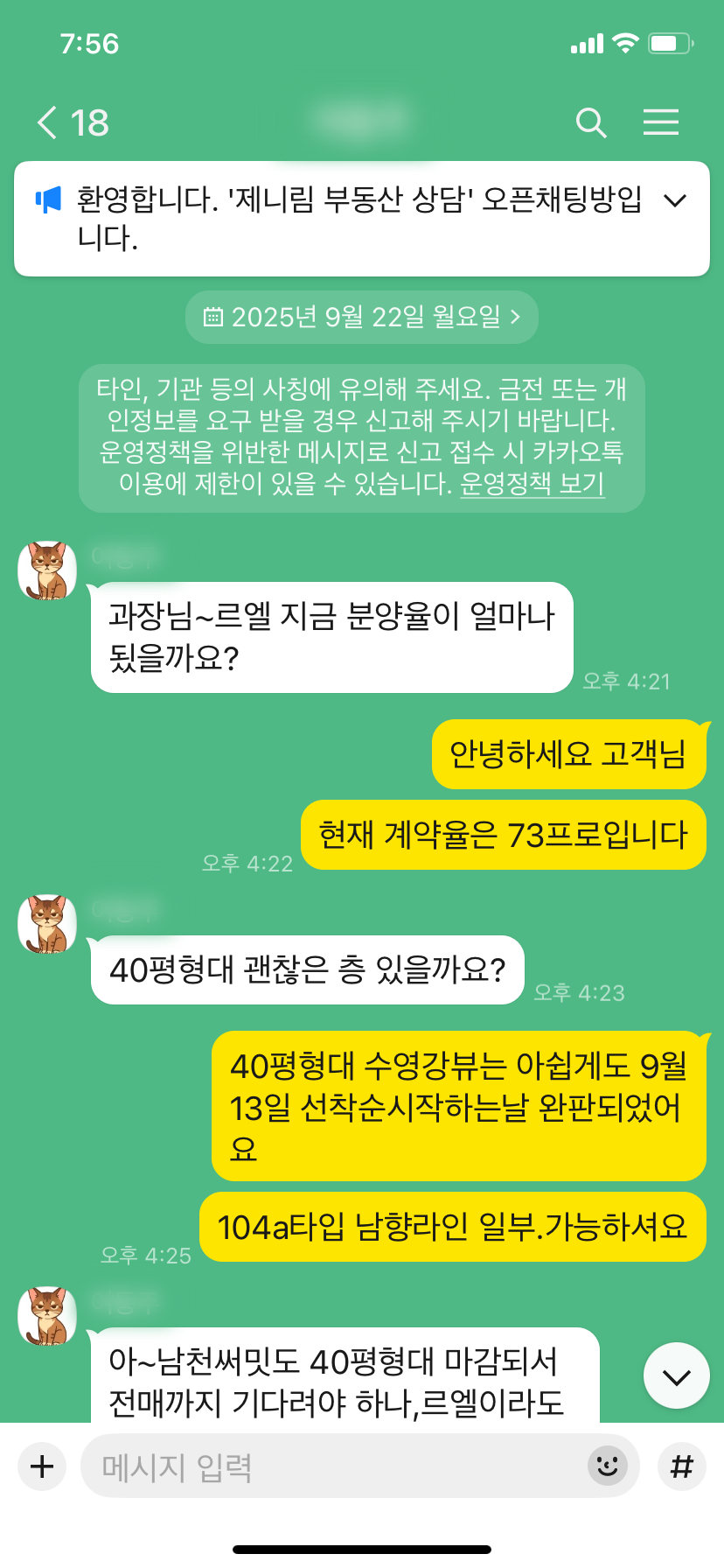Viewport: 724px width, 1568px height.
Task: Open the emoticon picker
Action: 607,1466
